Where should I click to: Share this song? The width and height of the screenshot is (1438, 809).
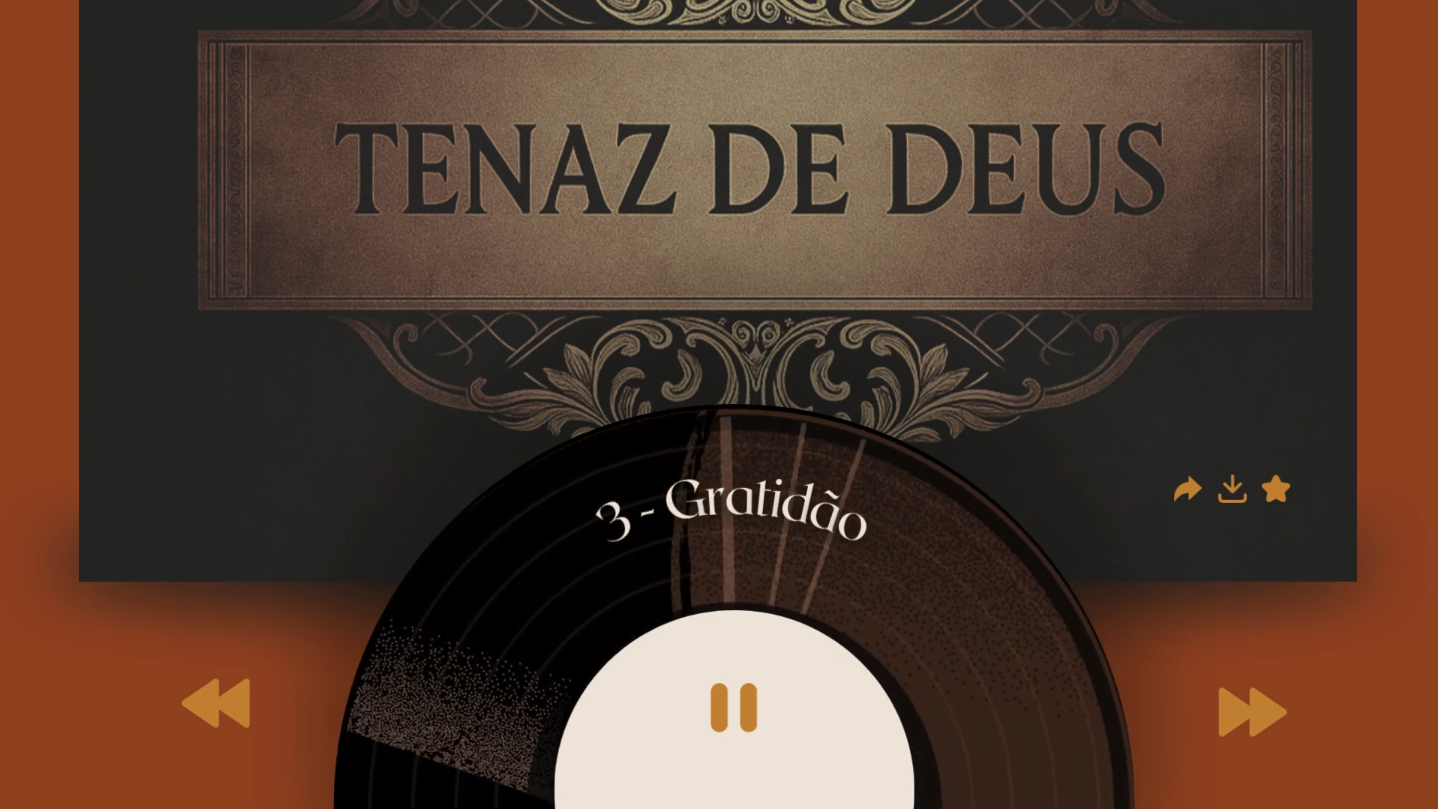pos(1187,490)
